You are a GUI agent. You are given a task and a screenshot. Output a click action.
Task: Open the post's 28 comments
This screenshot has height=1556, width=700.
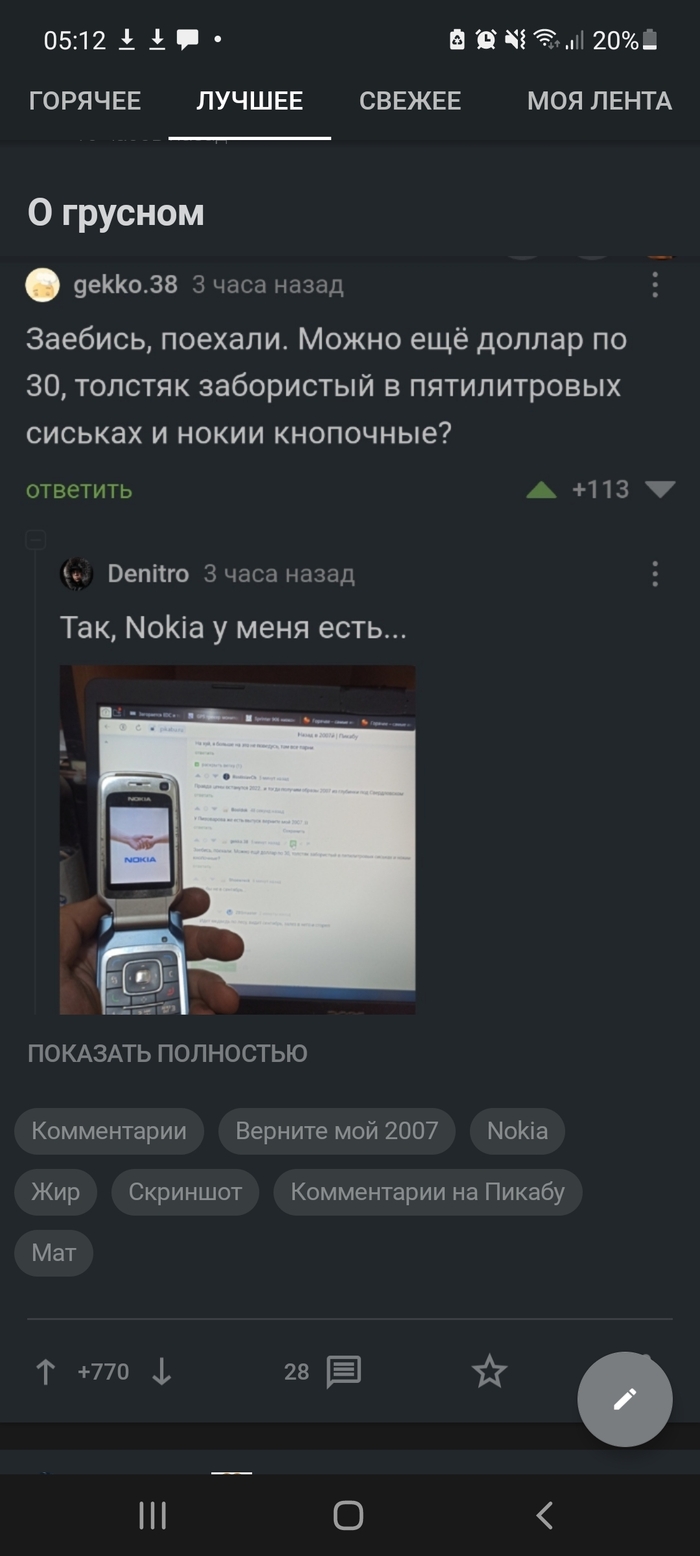[324, 1372]
